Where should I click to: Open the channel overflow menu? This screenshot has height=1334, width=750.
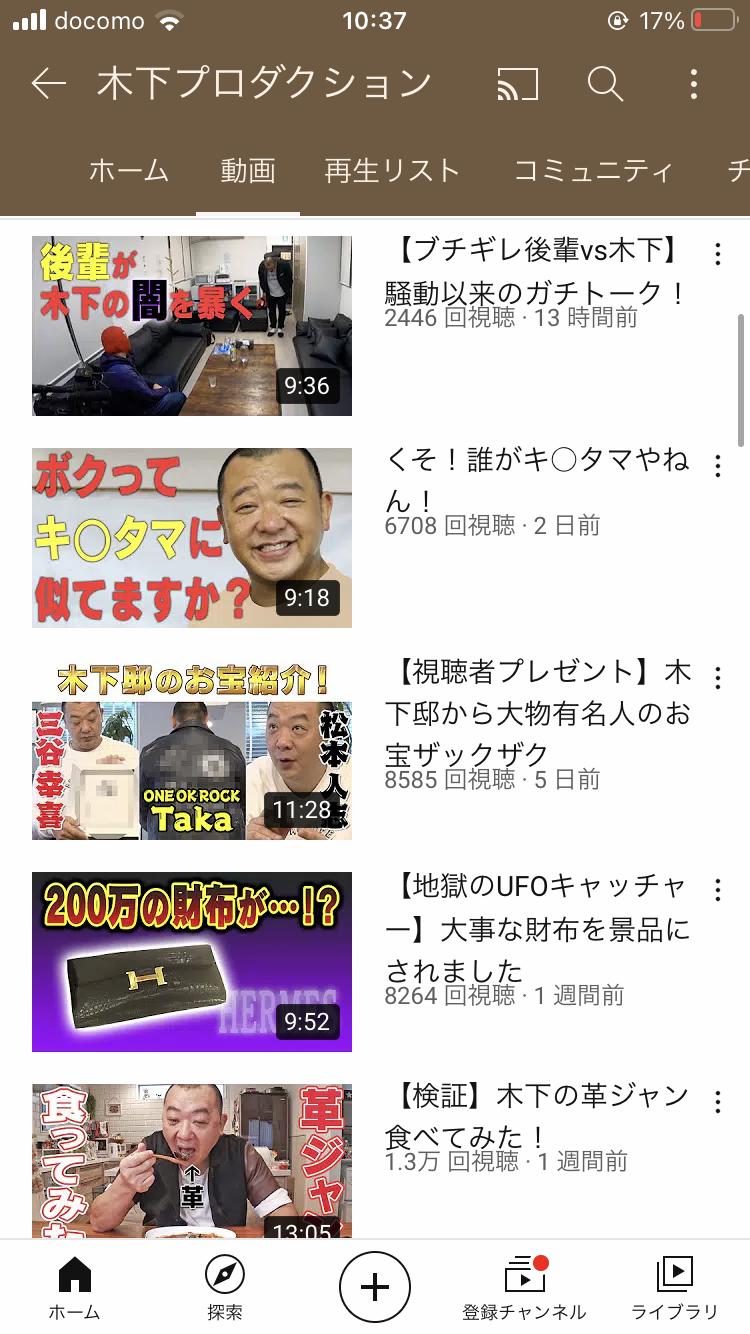693,84
